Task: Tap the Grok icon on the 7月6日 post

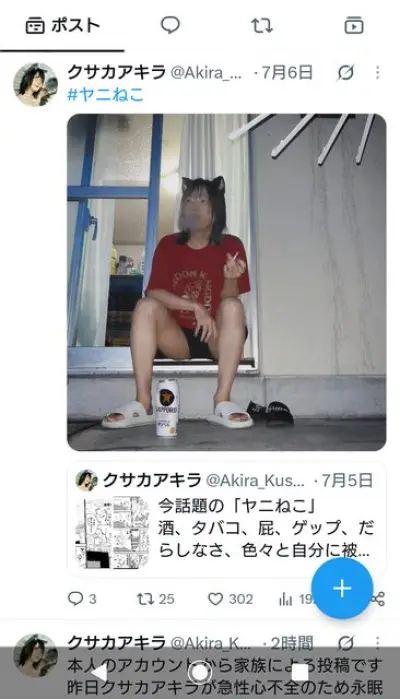Action: coord(346,73)
